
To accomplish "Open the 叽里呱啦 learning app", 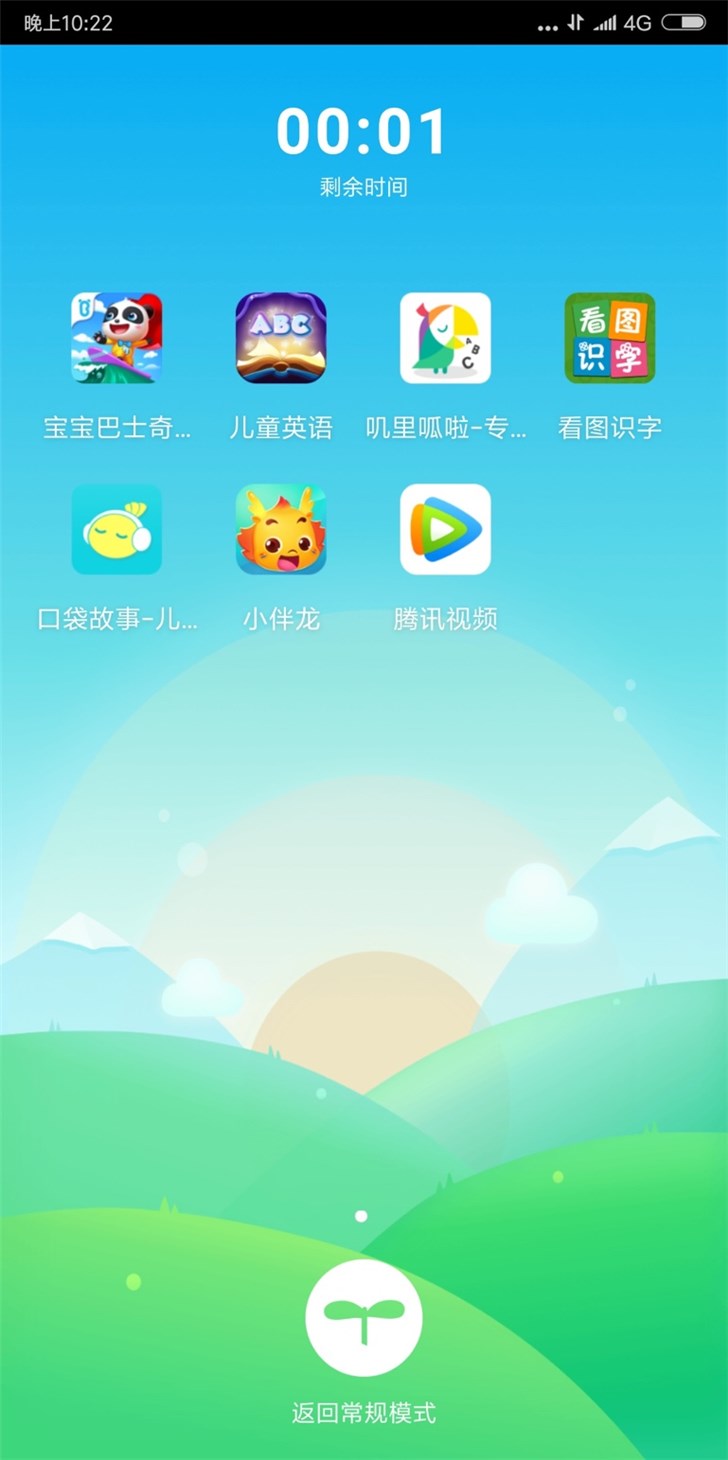I will coord(444,338).
